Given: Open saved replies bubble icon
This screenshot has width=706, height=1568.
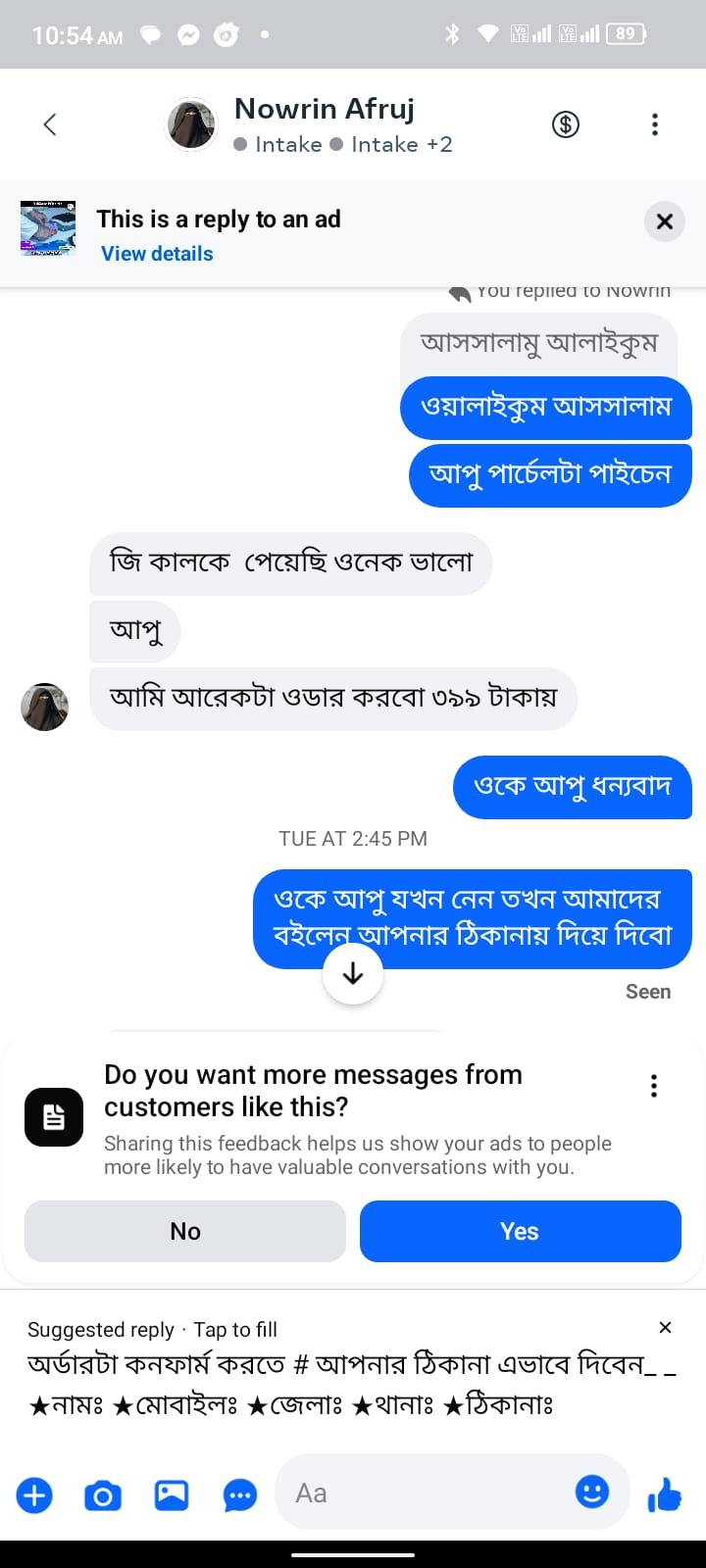Looking at the screenshot, I should (240, 1495).
